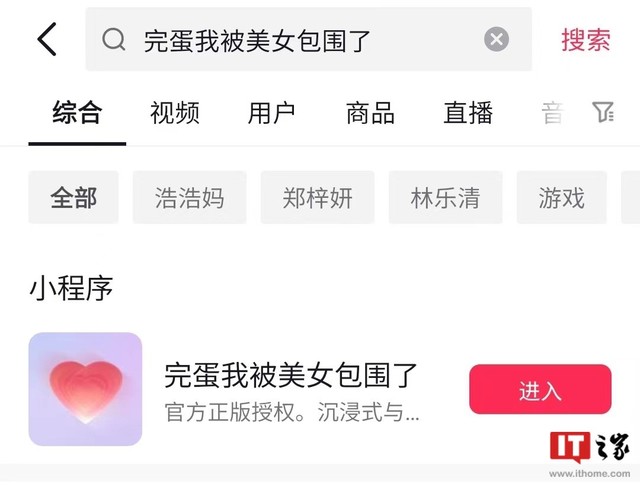
Task: Tap the red 进入 button
Action: (x=540, y=390)
